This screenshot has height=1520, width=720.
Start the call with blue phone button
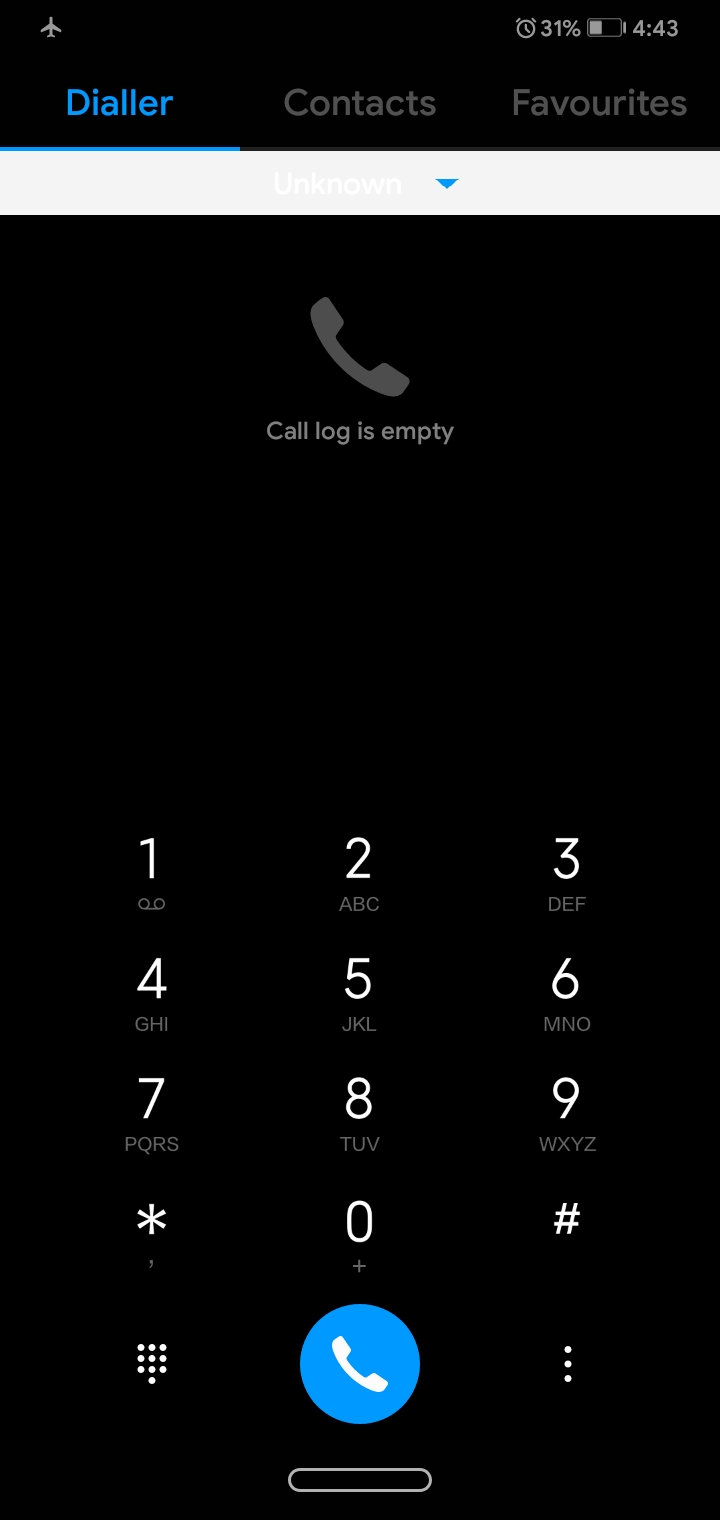point(360,1363)
